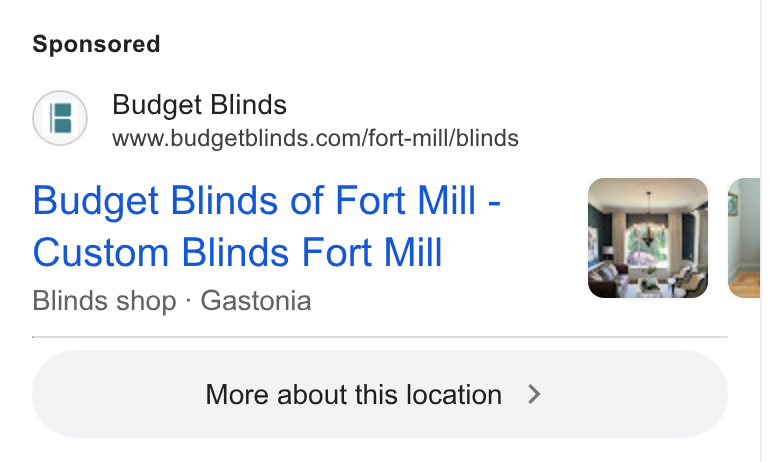The image size is (776, 462).
Task: Tap the More about this location button
Action: tap(380, 394)
